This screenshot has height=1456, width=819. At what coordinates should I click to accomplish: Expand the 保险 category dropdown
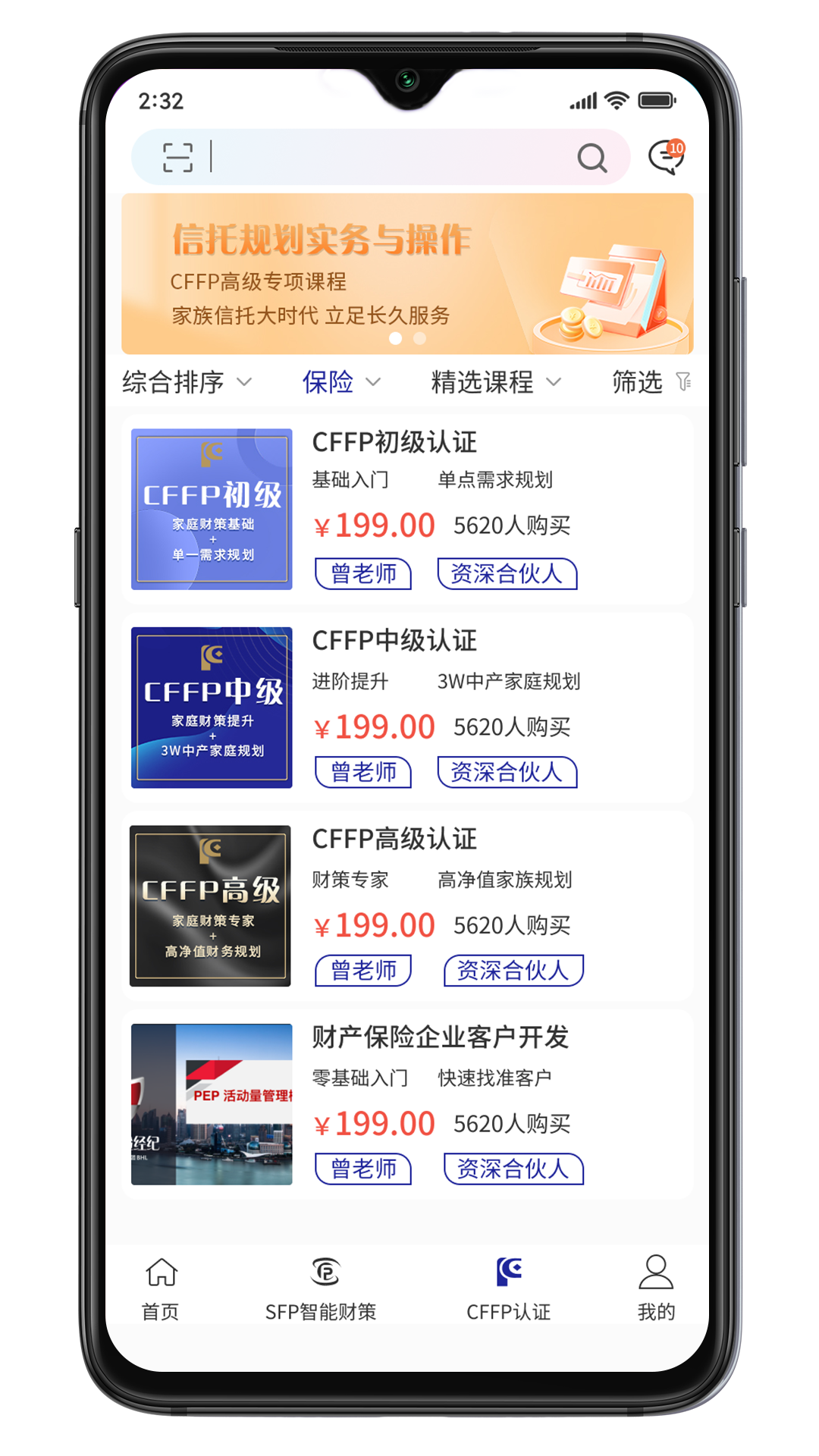[341, 381]
